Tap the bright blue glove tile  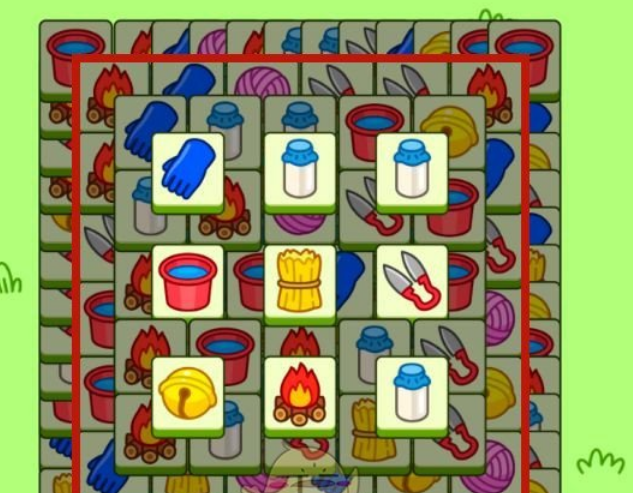(x=188, y=168)
